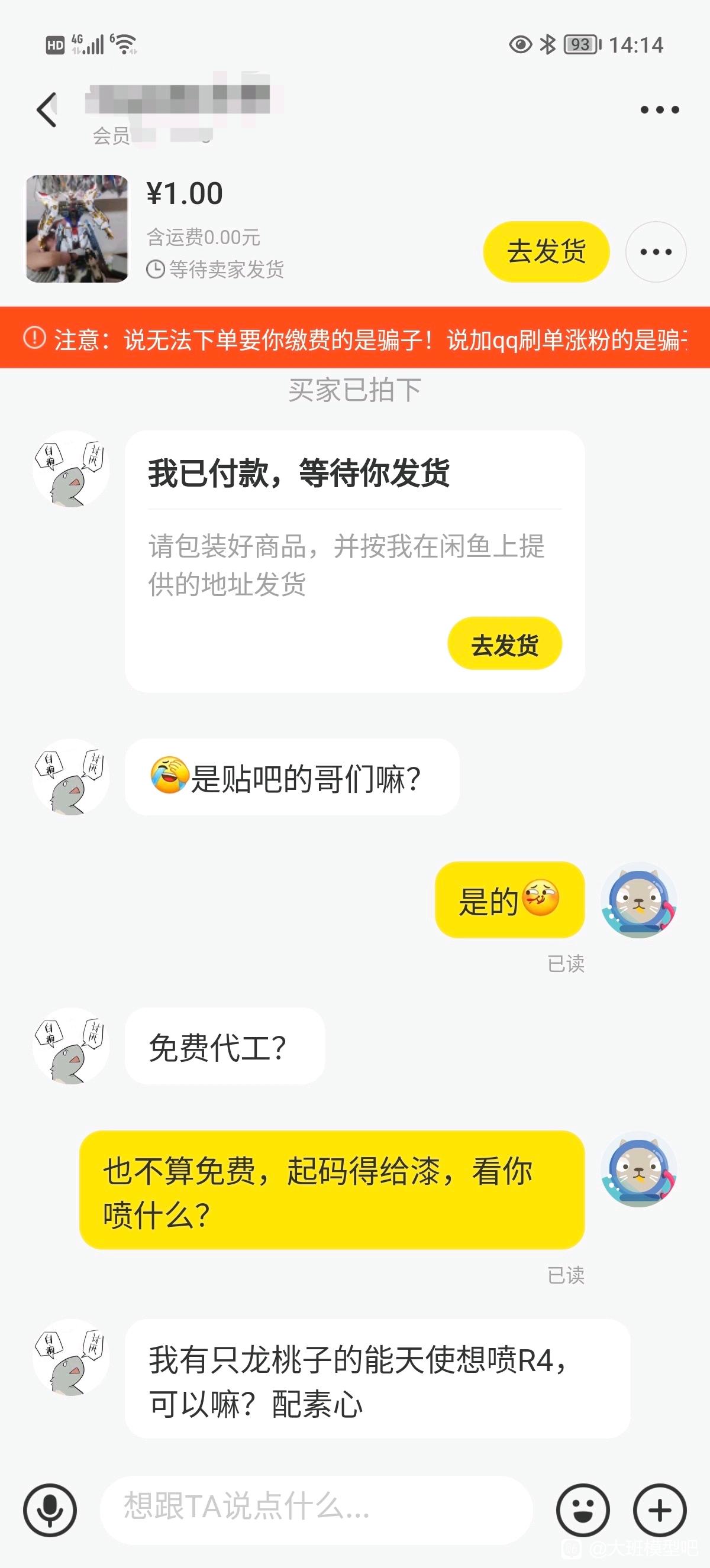Focus the 想跟TA说点什么 message field
Image resolution: width=710 pixels, height=1568 pixels.
pos(316,1510)
